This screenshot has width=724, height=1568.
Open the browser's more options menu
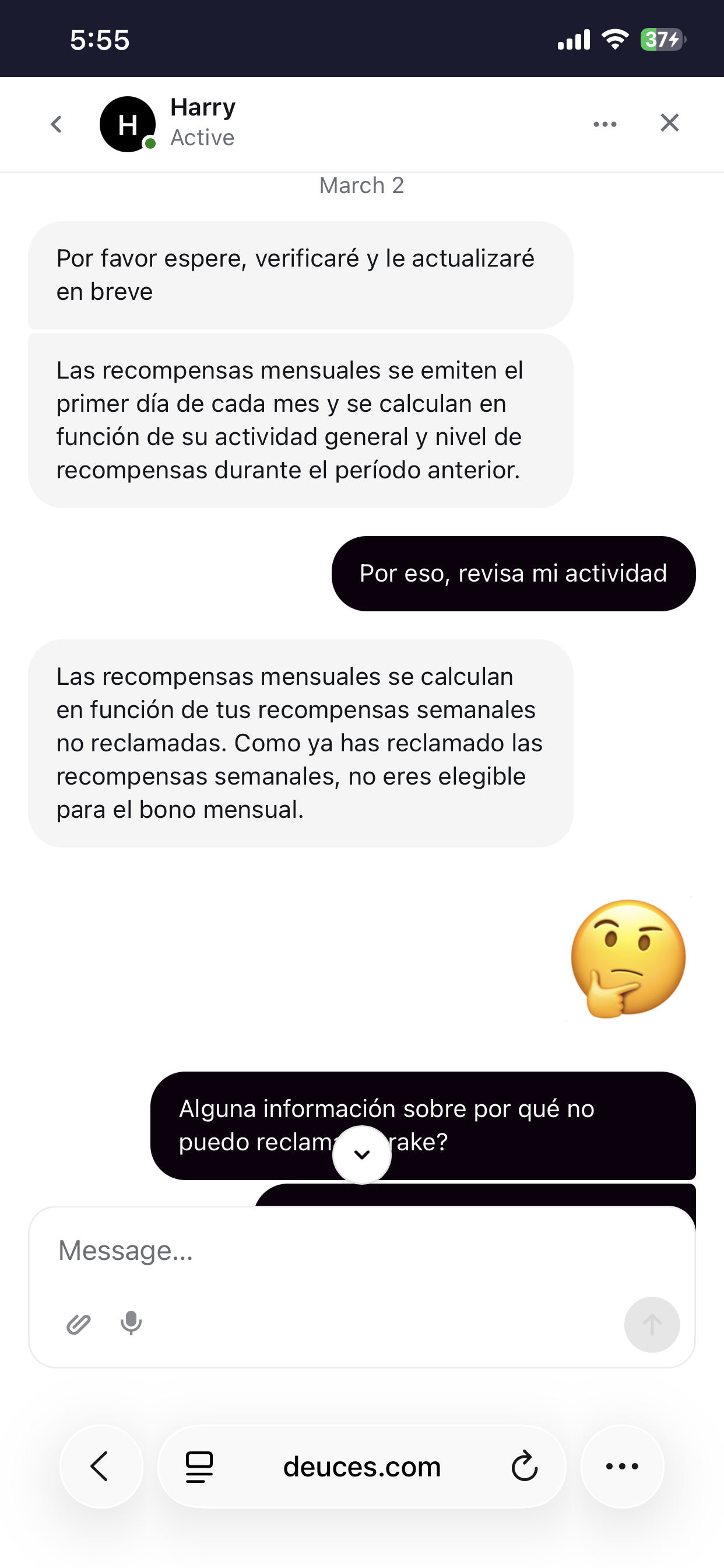tap(622, 1466)
